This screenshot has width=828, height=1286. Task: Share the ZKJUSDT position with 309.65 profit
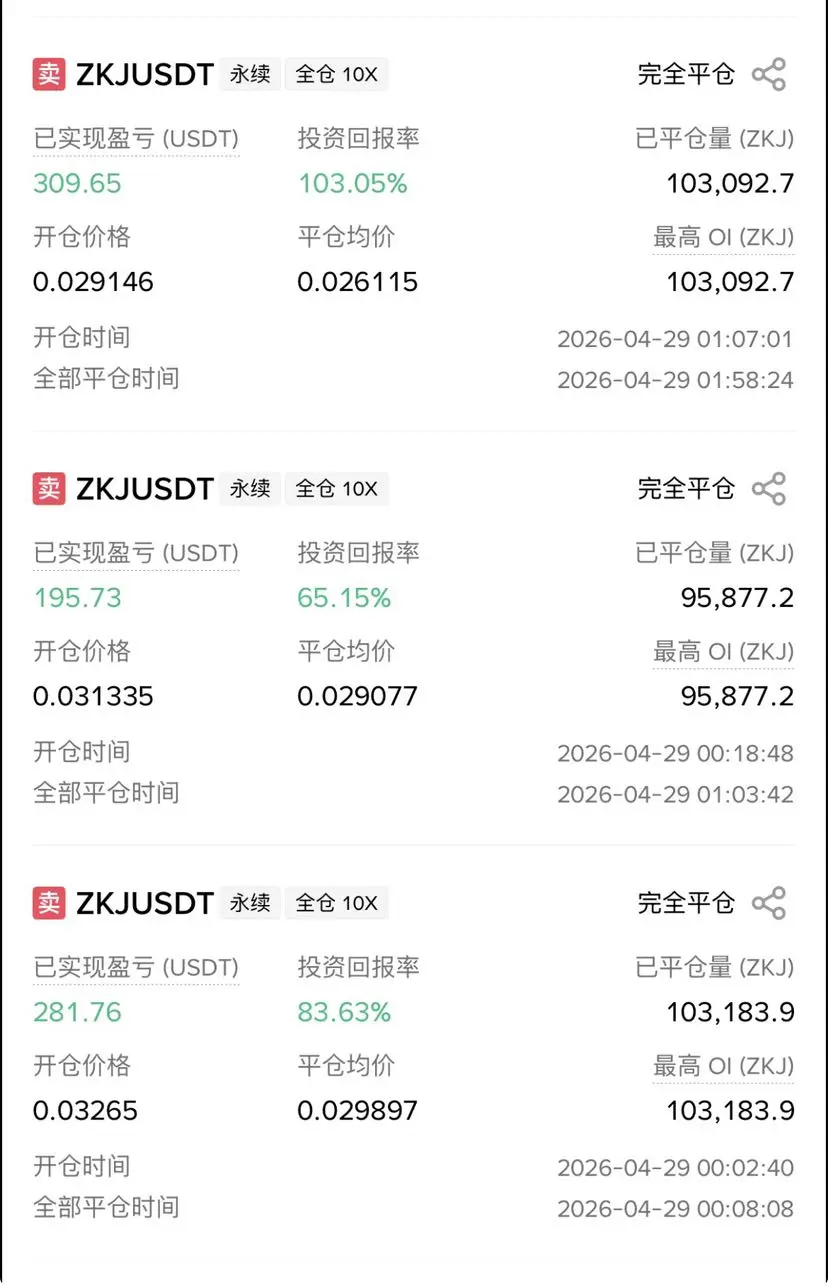[x=768, y=75]
